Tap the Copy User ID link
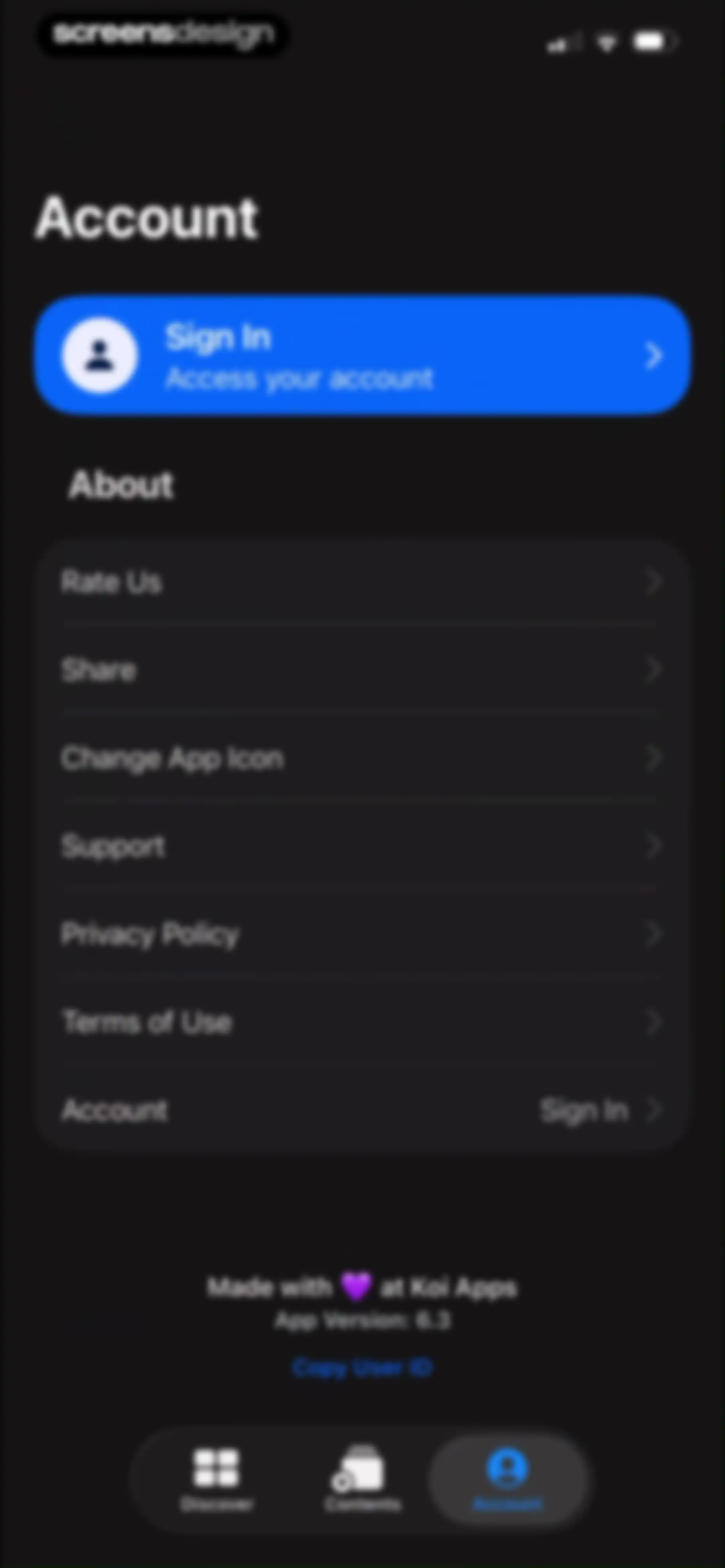The height and width of the screenshot is (1568, 725). 362,1368
